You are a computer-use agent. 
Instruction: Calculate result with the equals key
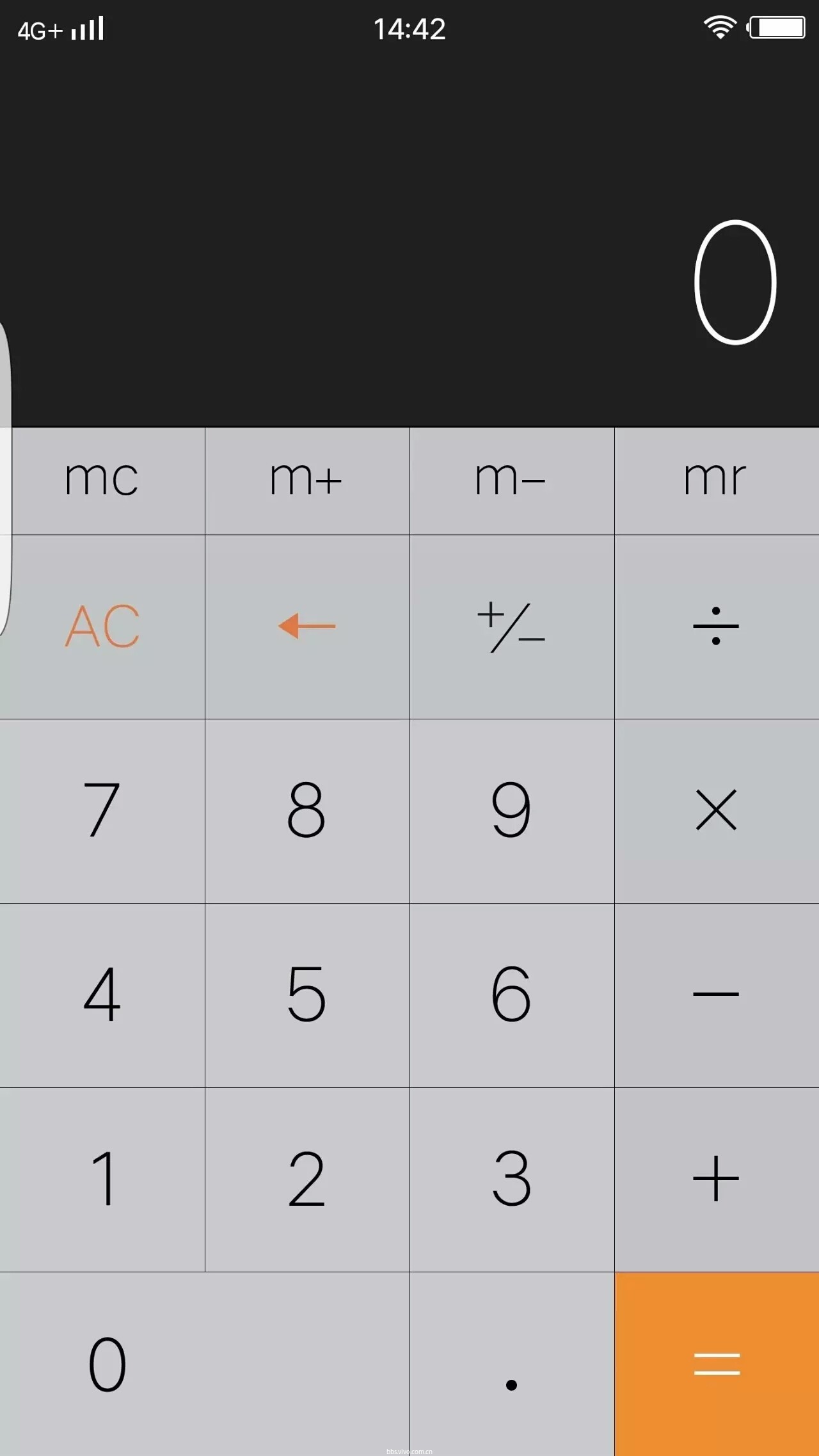pos(717,1363)
